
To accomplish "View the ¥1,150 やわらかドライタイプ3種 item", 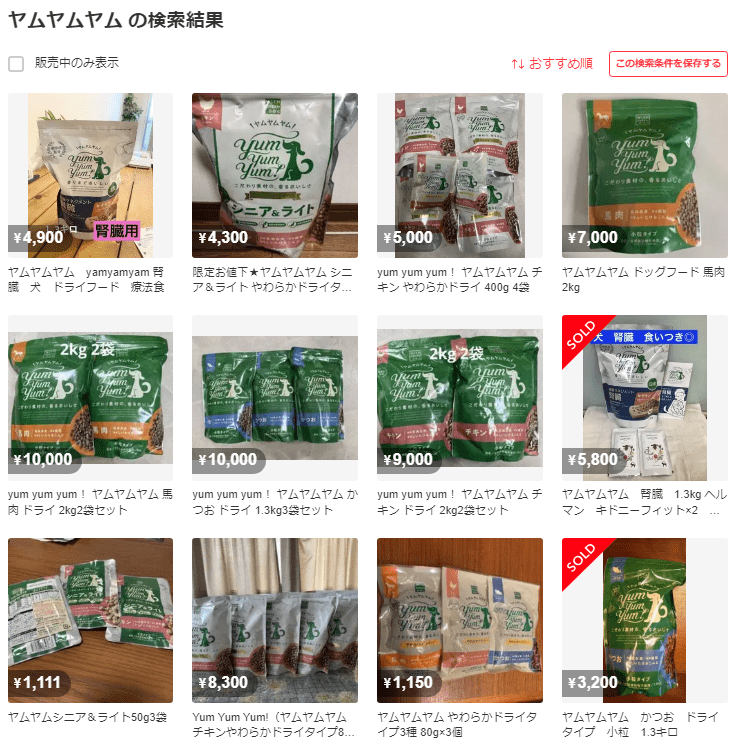I will (x=460, y=620).
